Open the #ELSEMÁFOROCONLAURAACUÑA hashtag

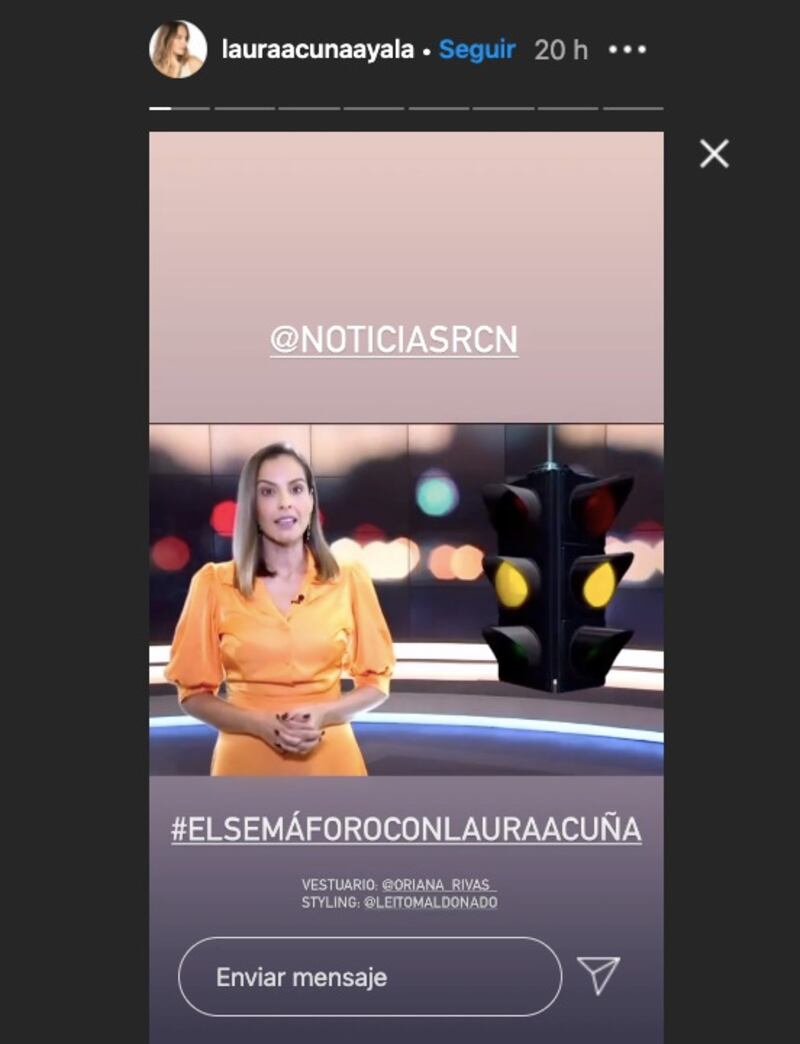click(x=406, y=829)
